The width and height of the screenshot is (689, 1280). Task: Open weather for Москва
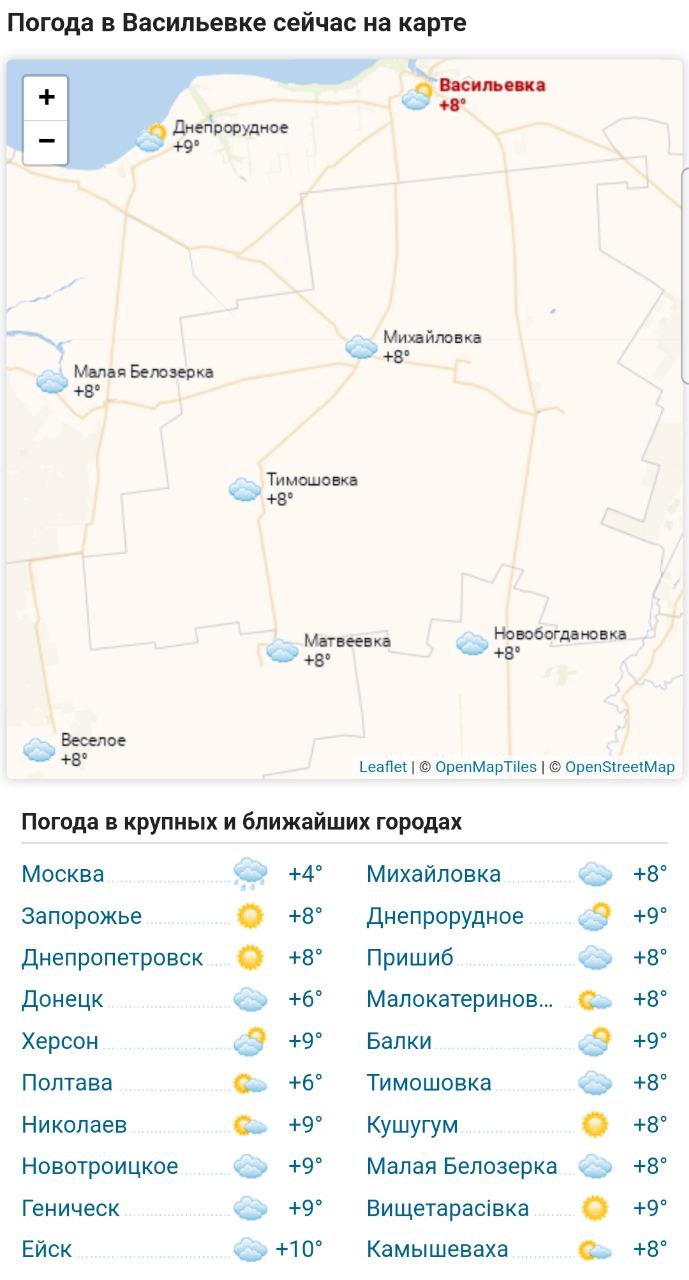pyautogui.click(x=63, y=874)
